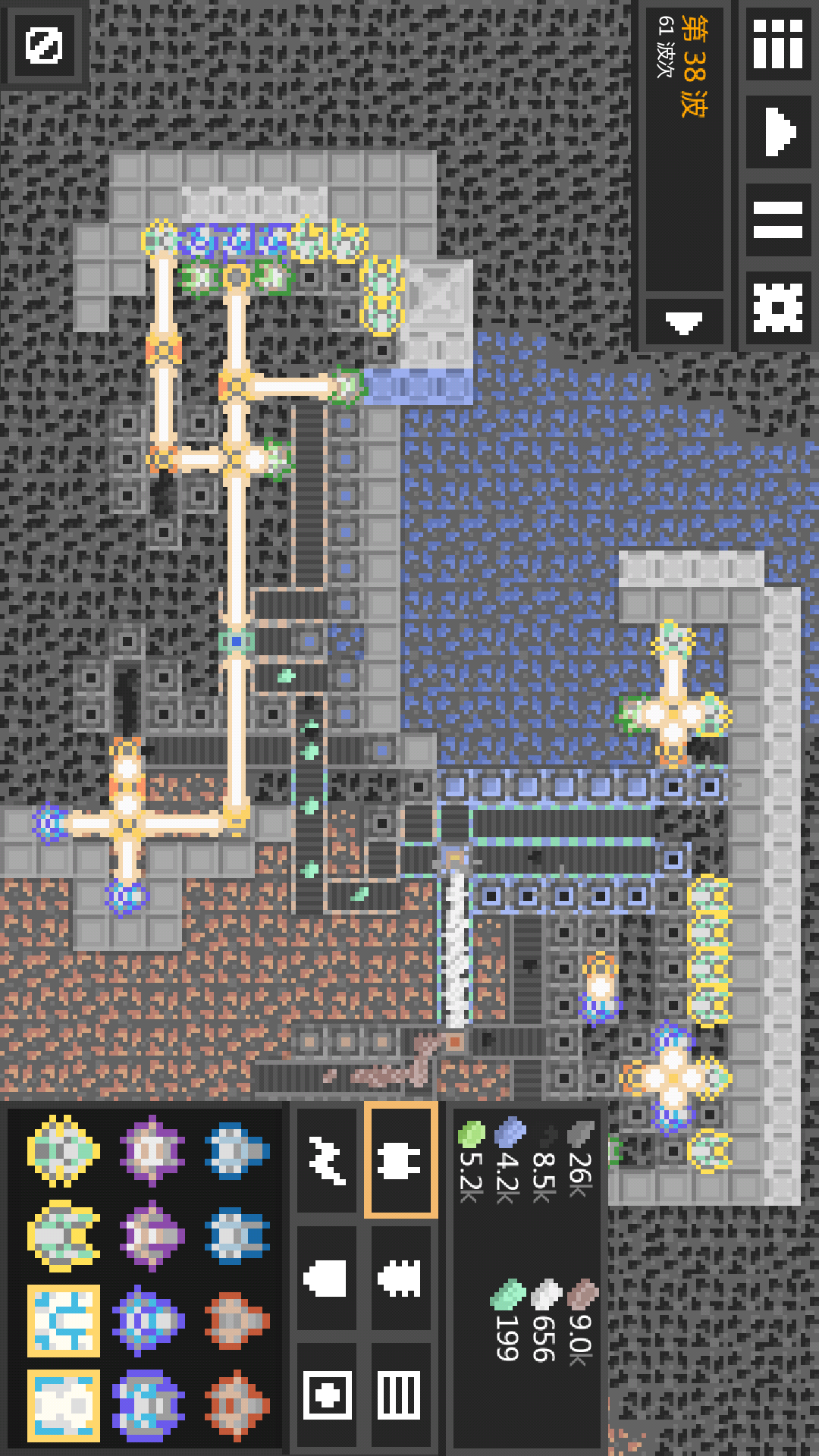Pick the first orange arrow block
This screenshot has height=1456, width=819.
pos(237,1321)
